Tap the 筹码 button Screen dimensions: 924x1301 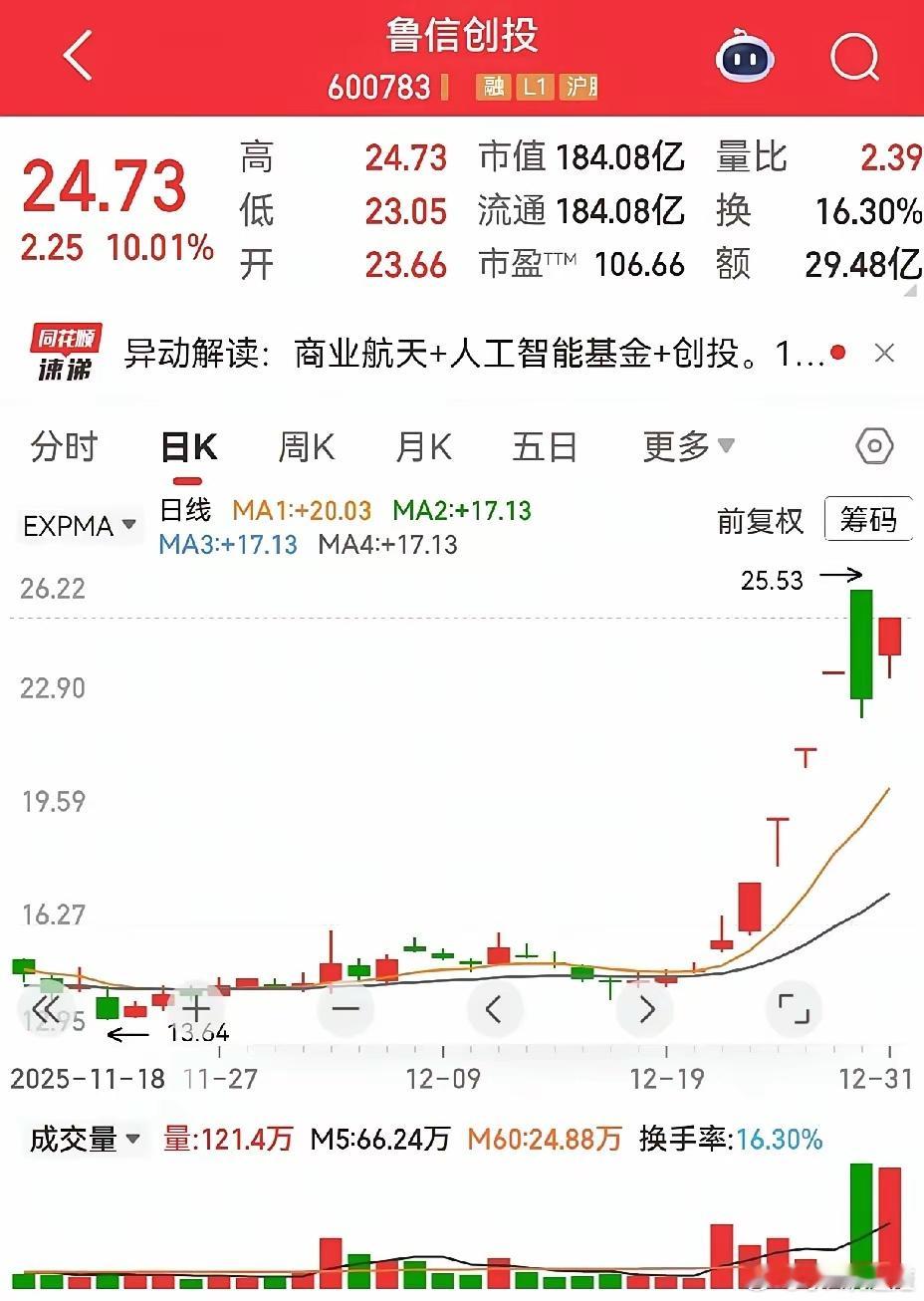click(x=868, y=519)
